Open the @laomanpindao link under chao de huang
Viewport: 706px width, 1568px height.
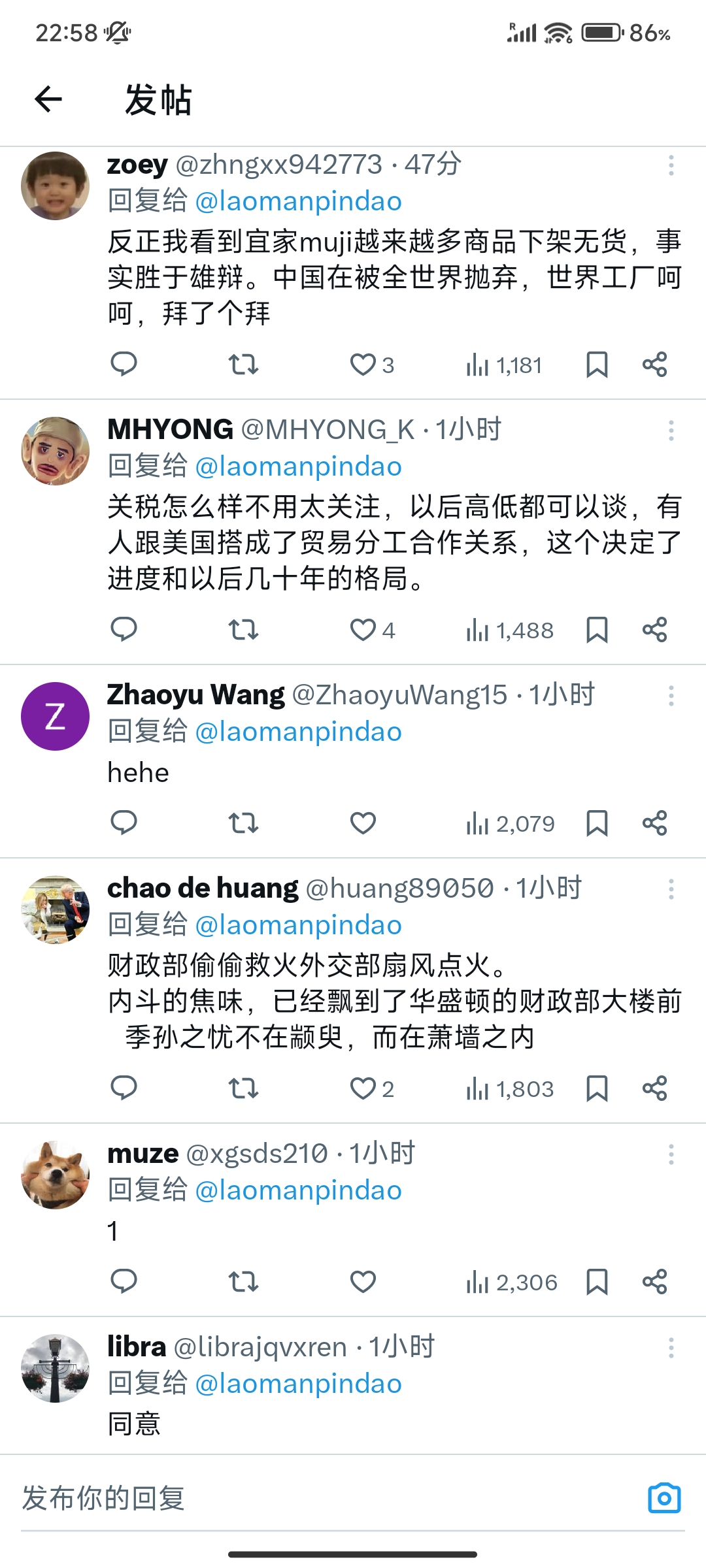tap(299, 925)
